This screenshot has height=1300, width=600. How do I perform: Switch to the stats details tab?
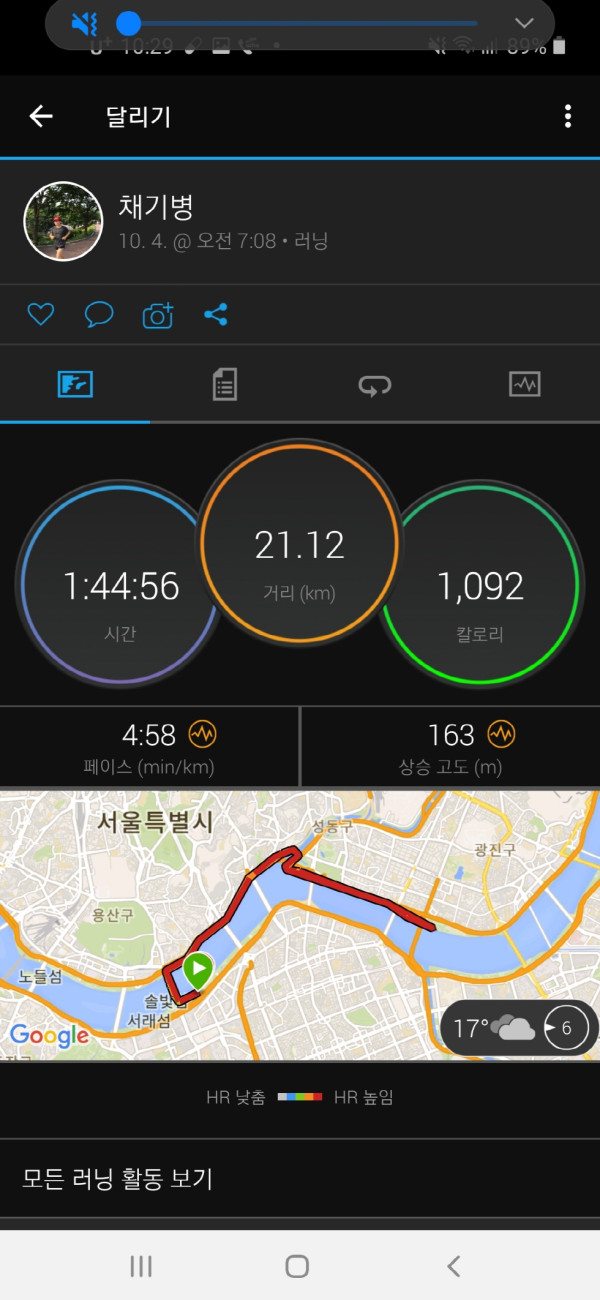(x=225, y=385)
